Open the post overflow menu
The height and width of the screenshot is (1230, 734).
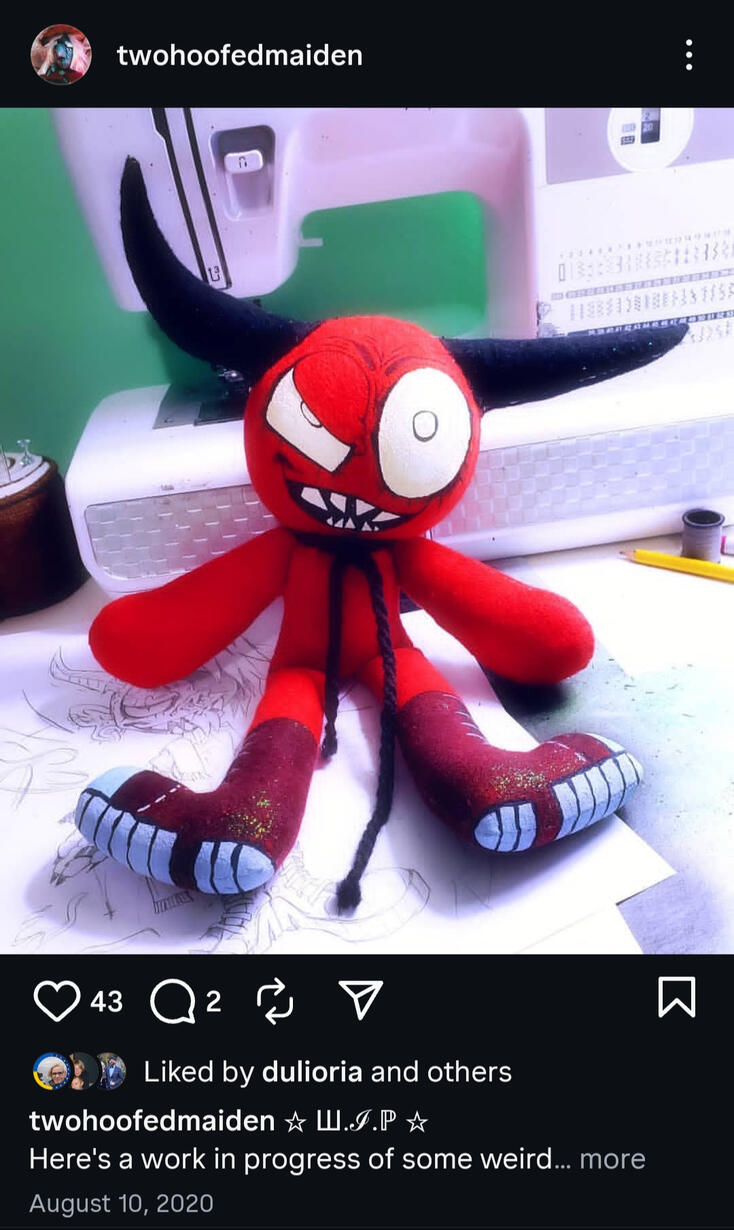(689, 55)
